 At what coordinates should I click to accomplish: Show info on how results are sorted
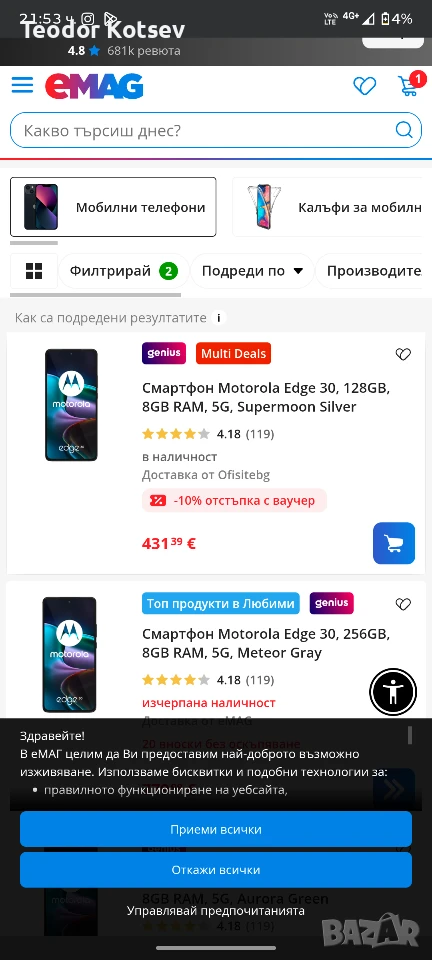tap(218, 318)
